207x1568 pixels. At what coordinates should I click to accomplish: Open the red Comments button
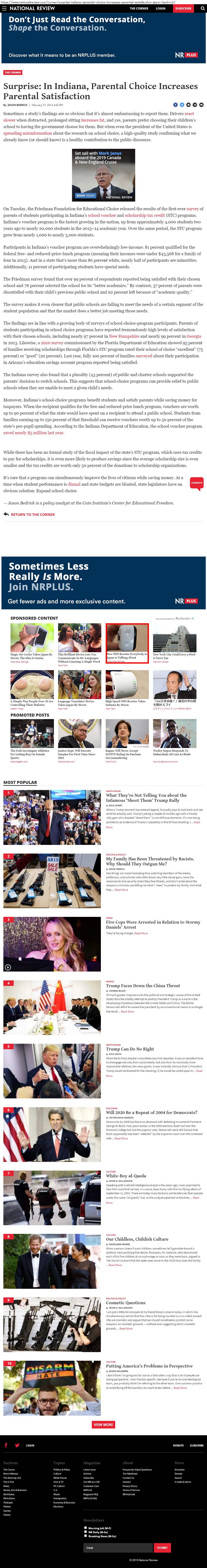tap(197, 483)
